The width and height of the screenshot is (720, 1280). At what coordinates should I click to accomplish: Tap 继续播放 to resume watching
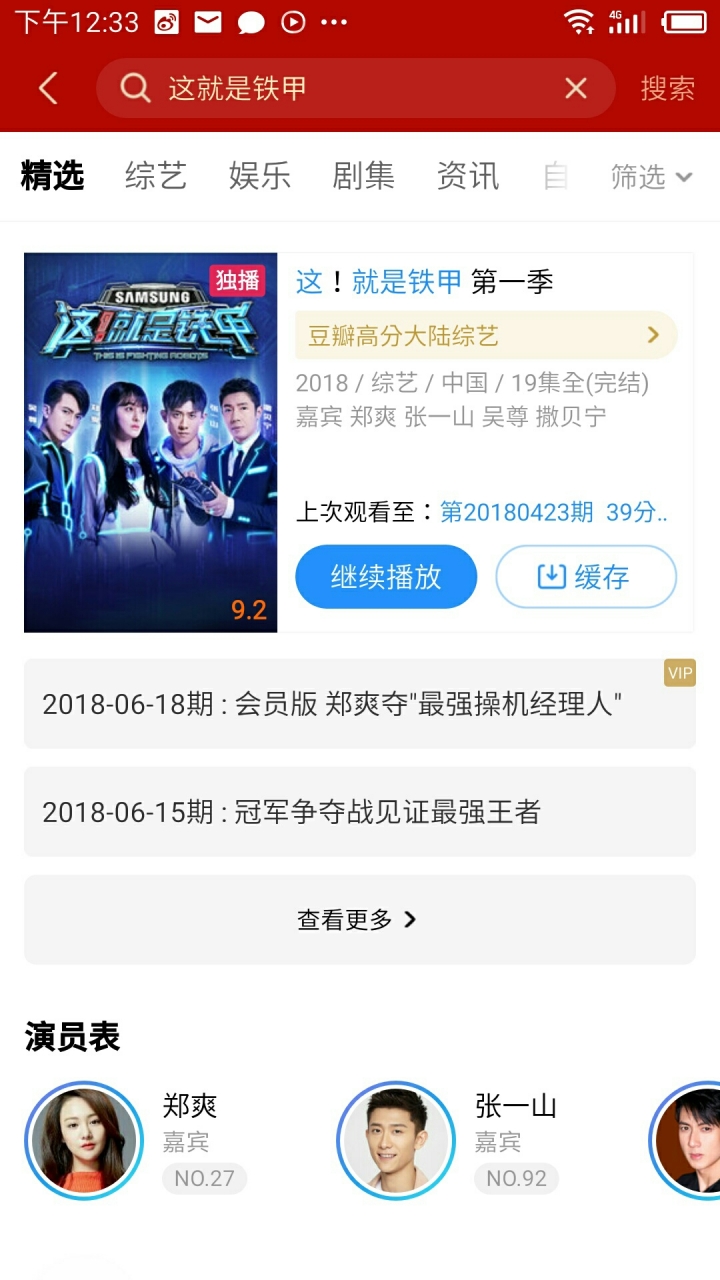click(386, 576)
